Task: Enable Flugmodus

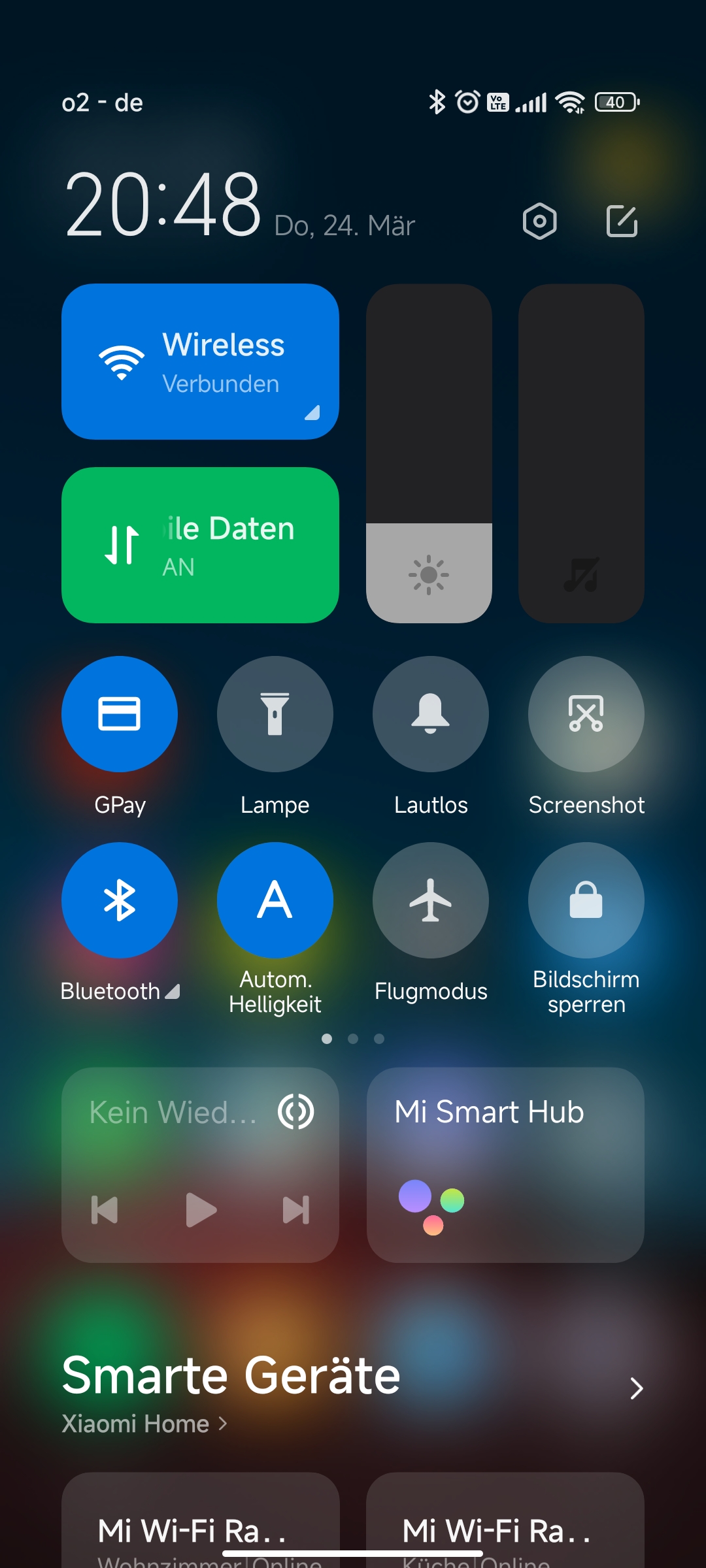Action: pos(431,900)
